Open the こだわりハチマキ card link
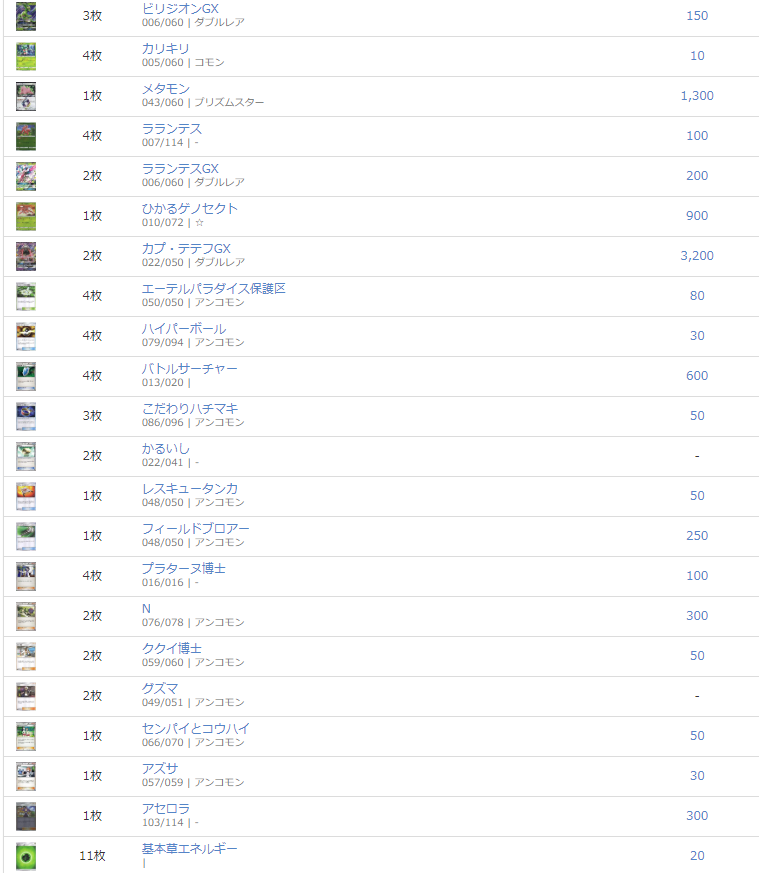The image size is (759, 873). click(190, 409)
